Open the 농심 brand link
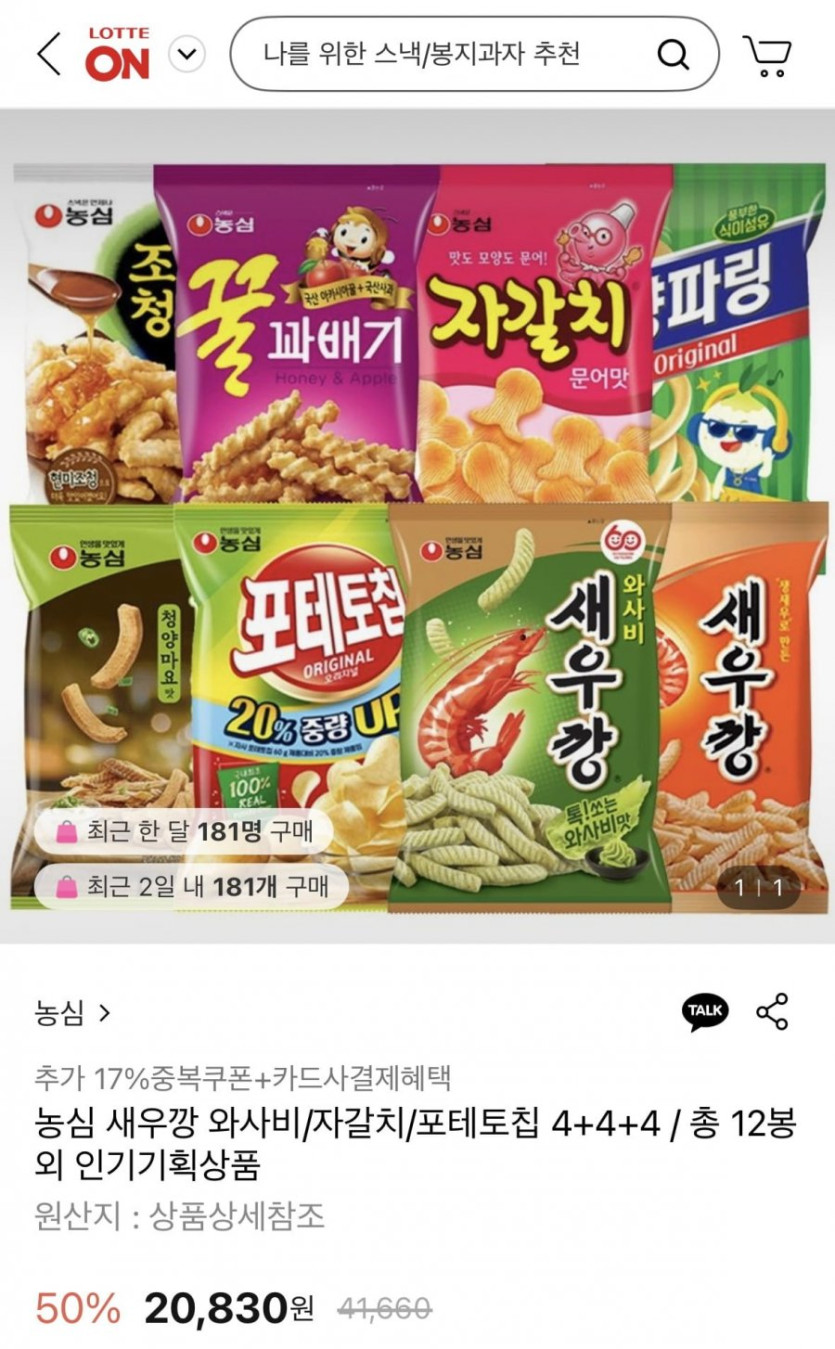This screenshot has height=1349, width=835. (x=72, y=1013)
